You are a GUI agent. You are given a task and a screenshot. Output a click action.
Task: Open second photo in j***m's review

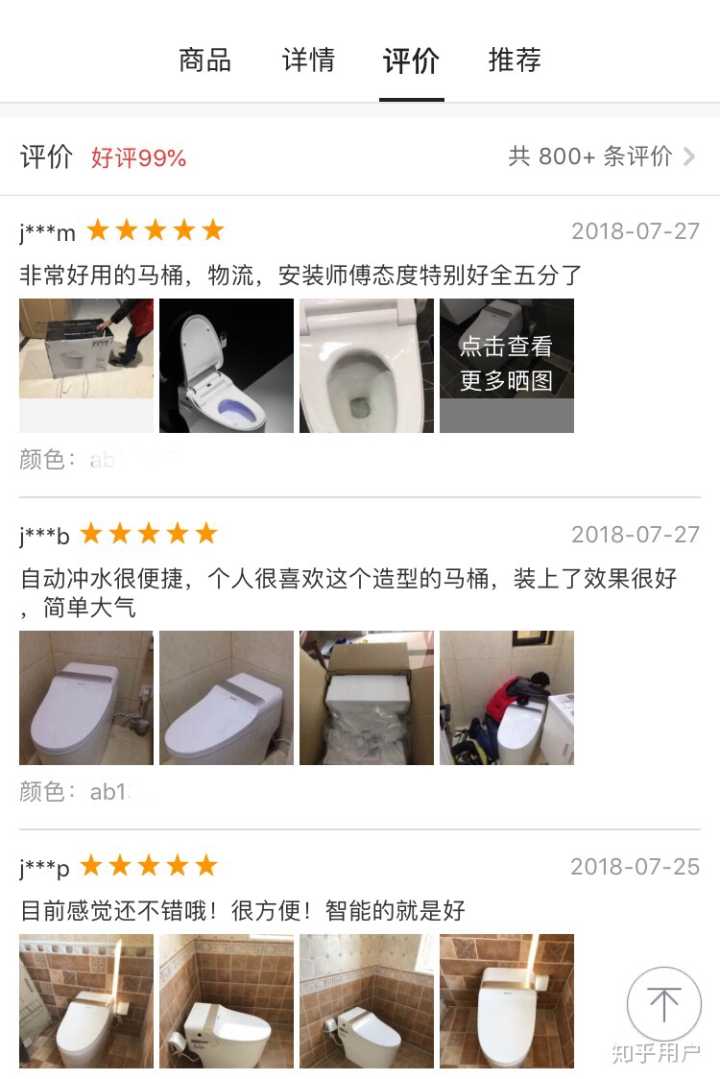click(226, 365)
